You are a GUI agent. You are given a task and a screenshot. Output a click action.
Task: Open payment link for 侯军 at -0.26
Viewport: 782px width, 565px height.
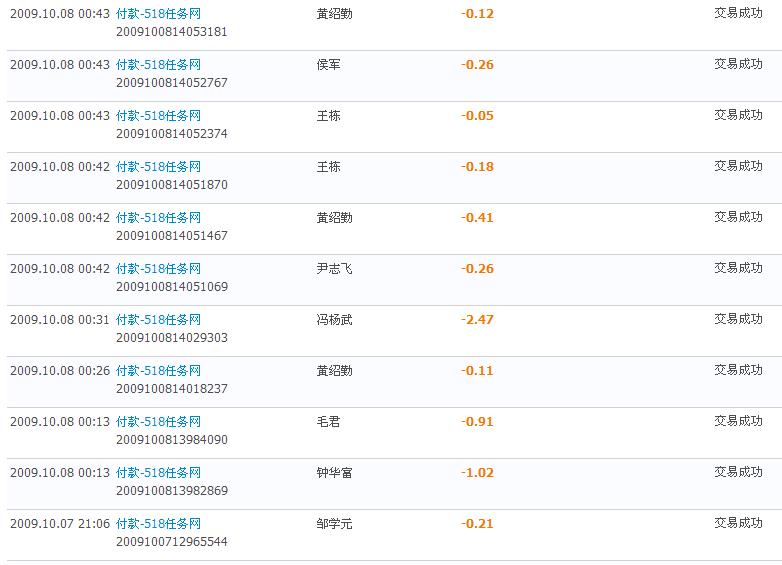point(158,65)
